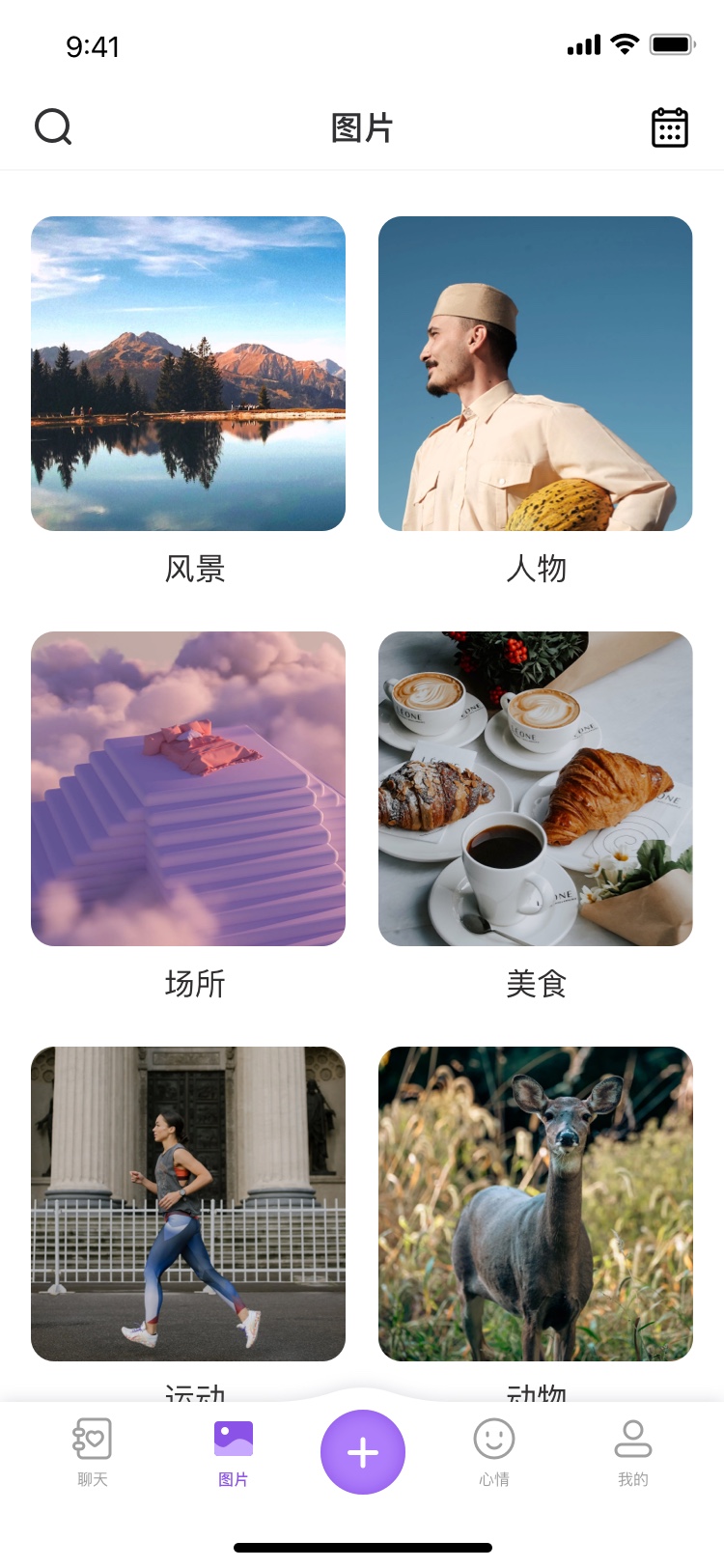Open the 动物 animals category
The image size is (724, 1568).
tap(536, 1204)
